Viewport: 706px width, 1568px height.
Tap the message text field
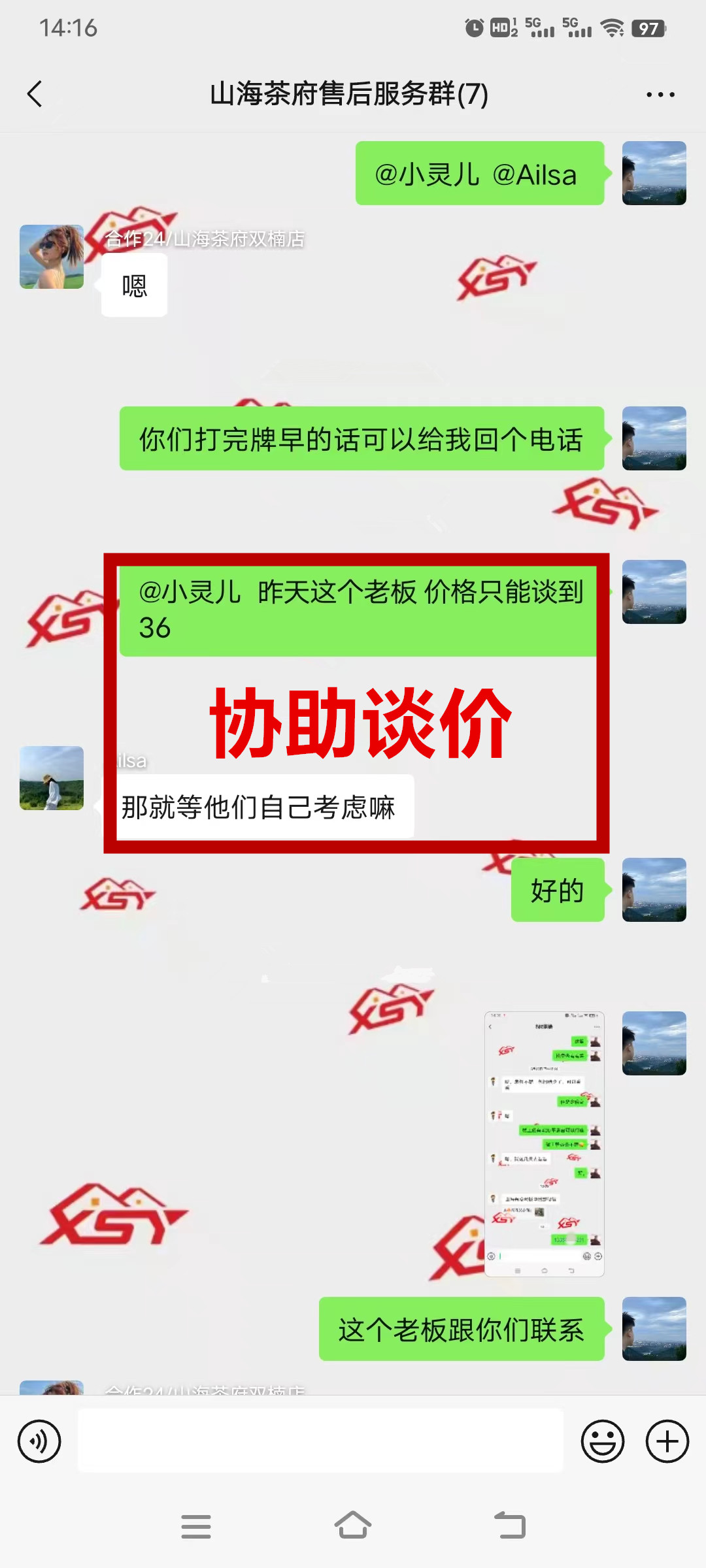(320, 1441)
